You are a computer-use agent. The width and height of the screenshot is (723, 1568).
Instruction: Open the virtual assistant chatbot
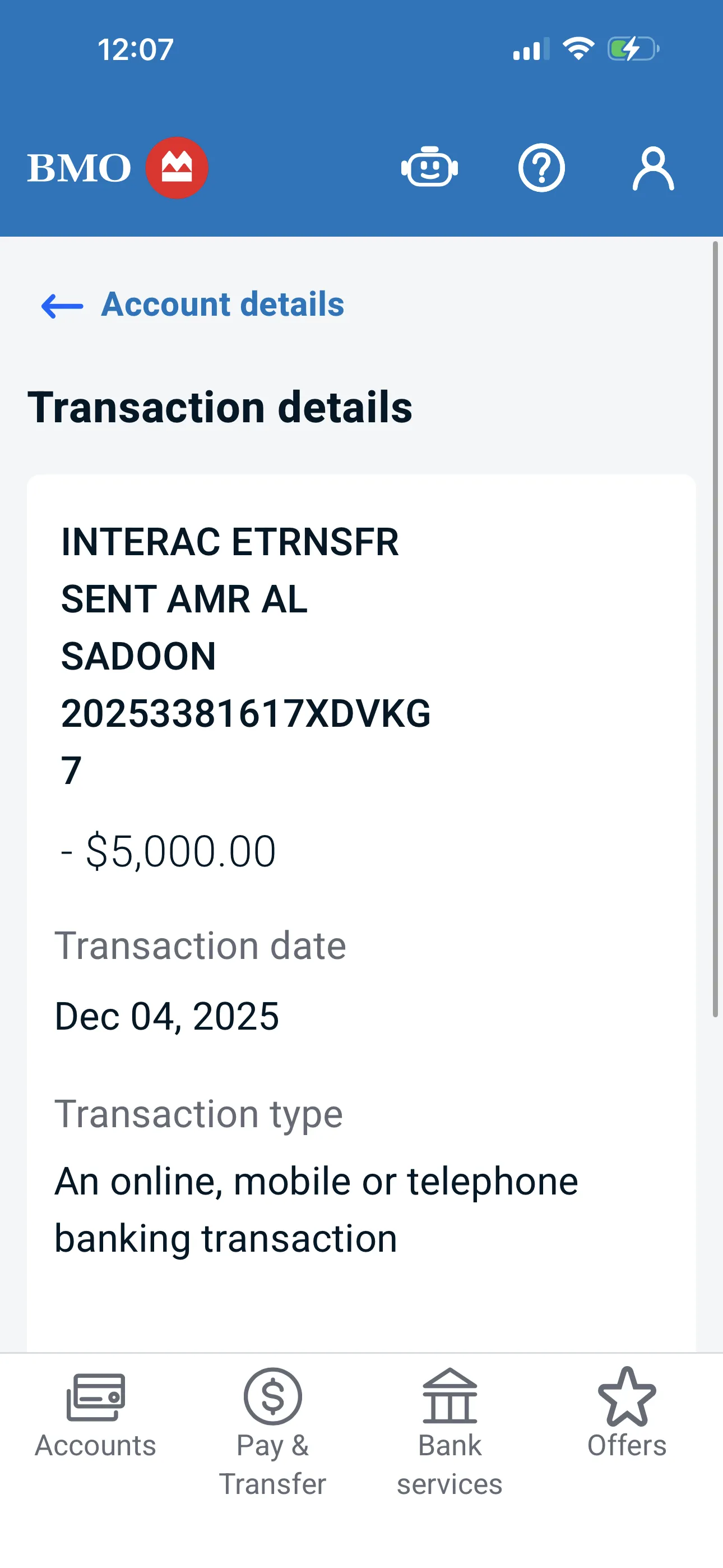[x=430, y=168]
